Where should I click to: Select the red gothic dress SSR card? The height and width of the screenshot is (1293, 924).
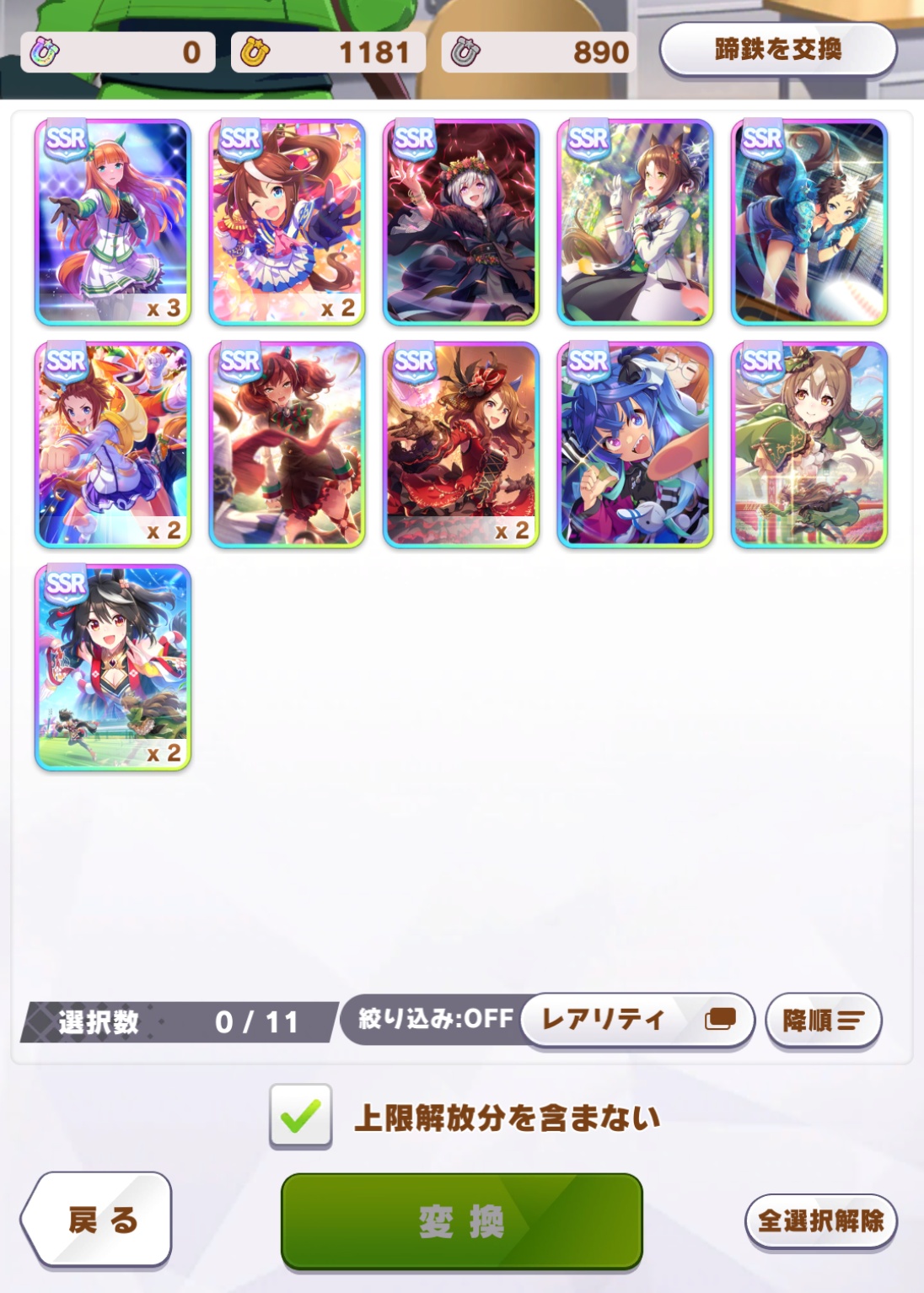[460, 445]
